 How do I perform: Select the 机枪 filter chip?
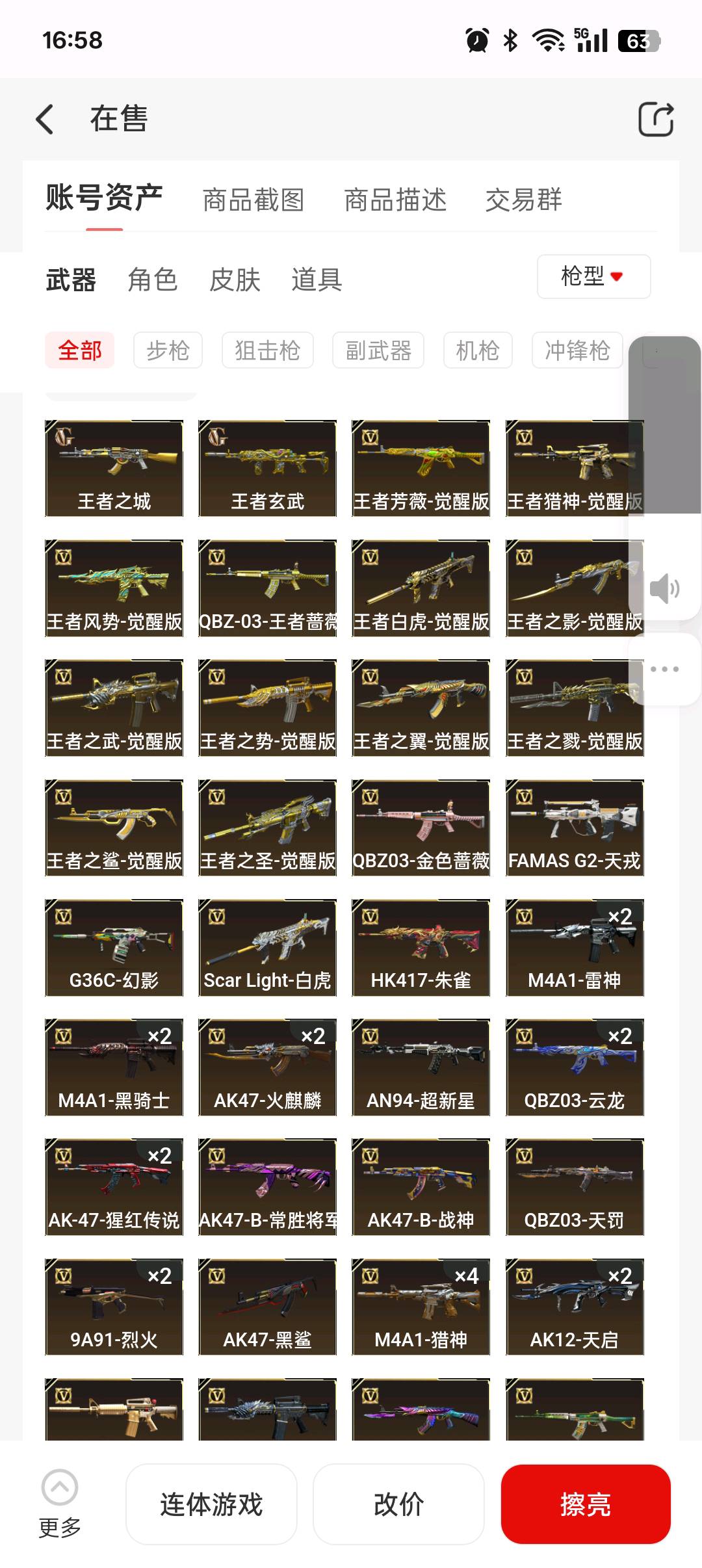click(478, 350)
